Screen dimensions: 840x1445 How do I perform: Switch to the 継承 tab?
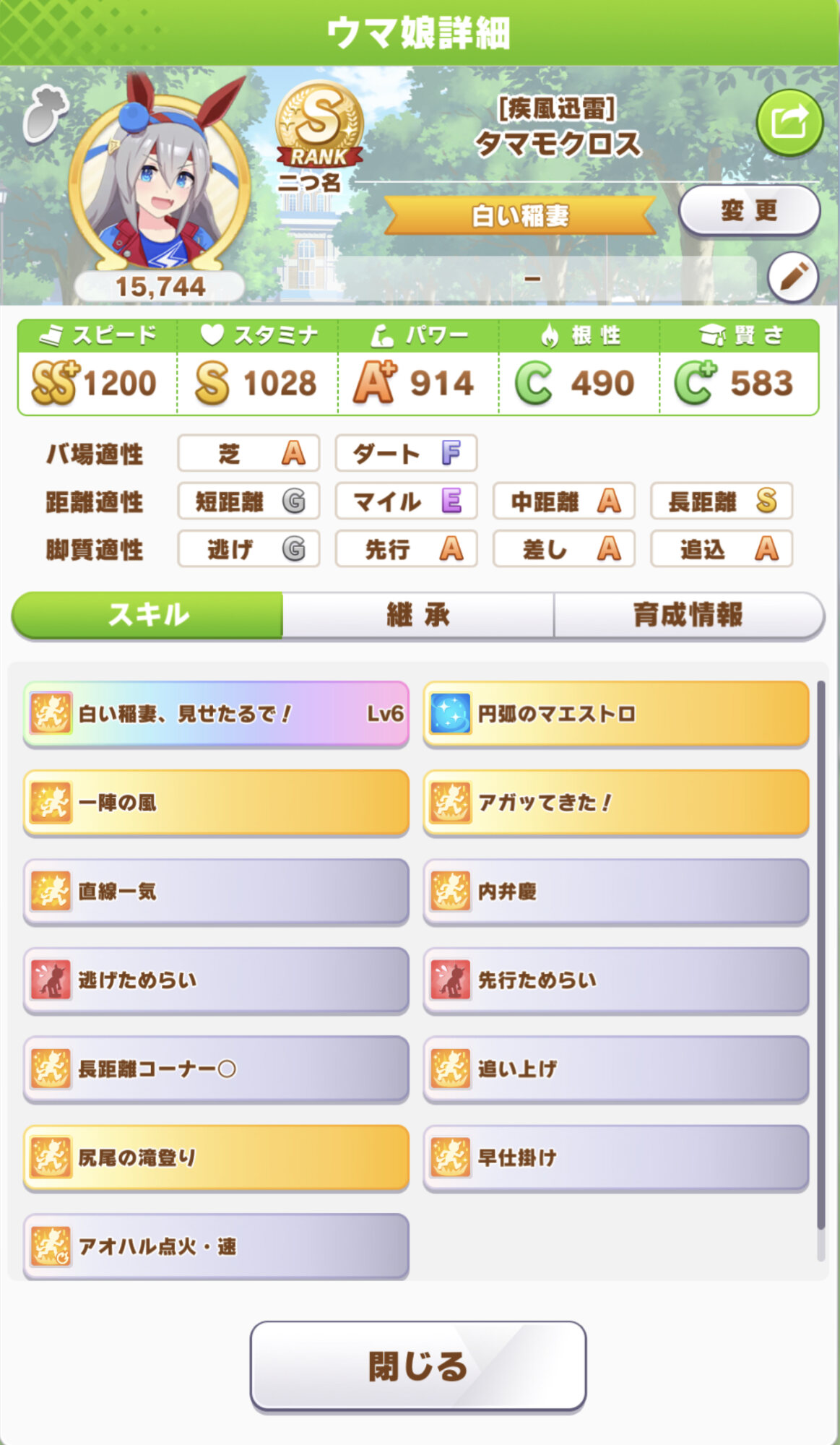tap(417, 615)
